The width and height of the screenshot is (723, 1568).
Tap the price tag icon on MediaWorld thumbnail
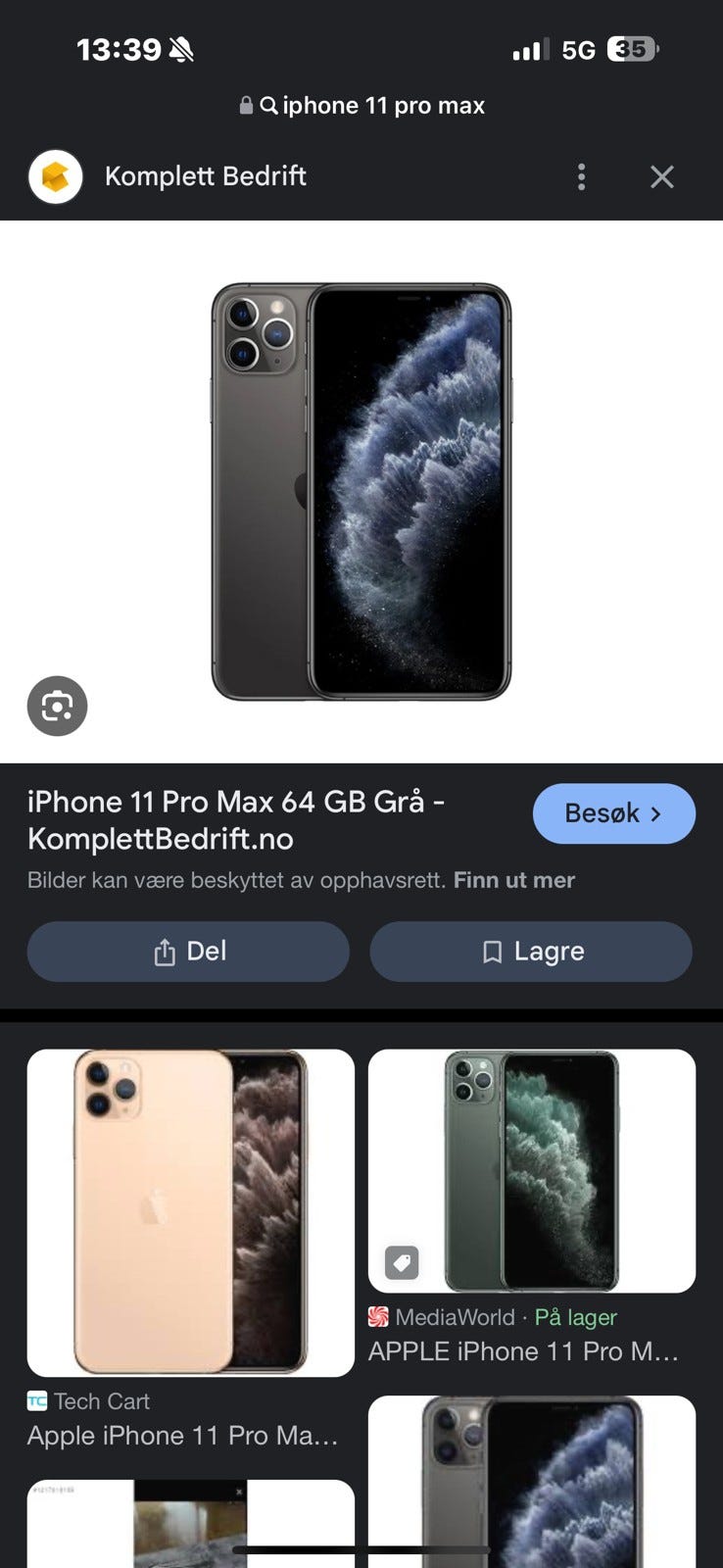[402, 1263]
